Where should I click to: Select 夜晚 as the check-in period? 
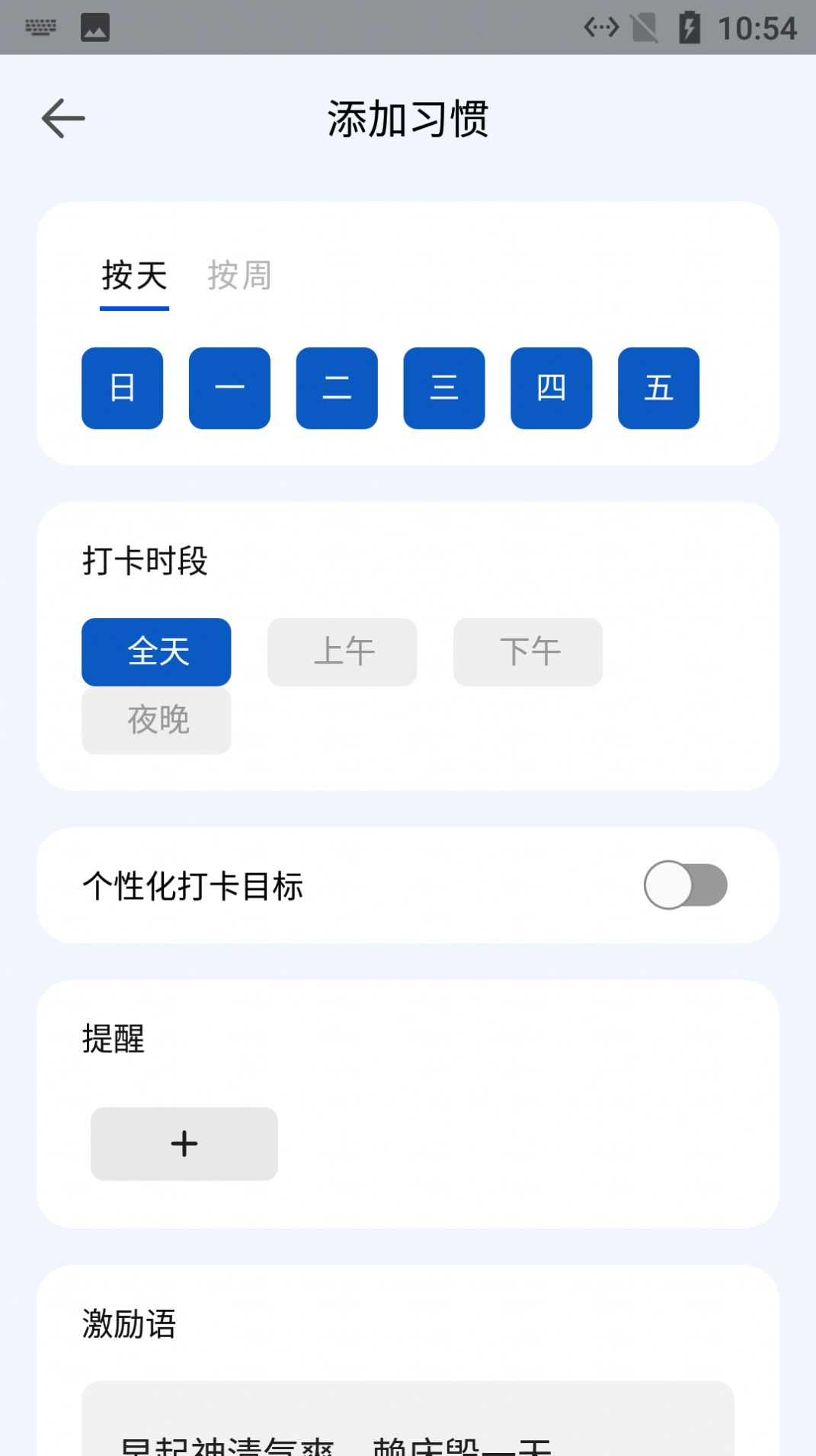(155, 721)
